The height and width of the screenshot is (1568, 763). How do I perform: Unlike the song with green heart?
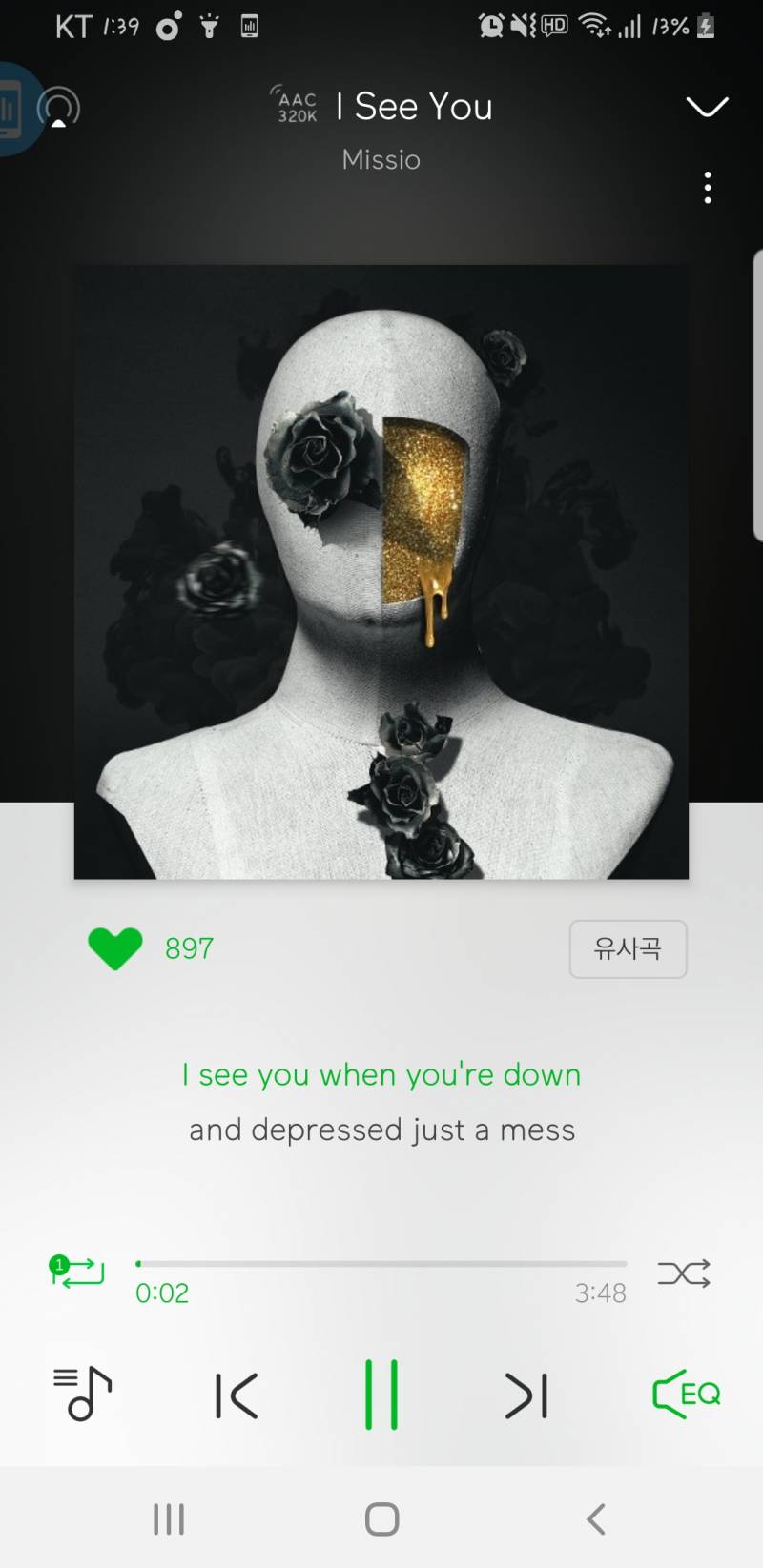coord(115,948)
